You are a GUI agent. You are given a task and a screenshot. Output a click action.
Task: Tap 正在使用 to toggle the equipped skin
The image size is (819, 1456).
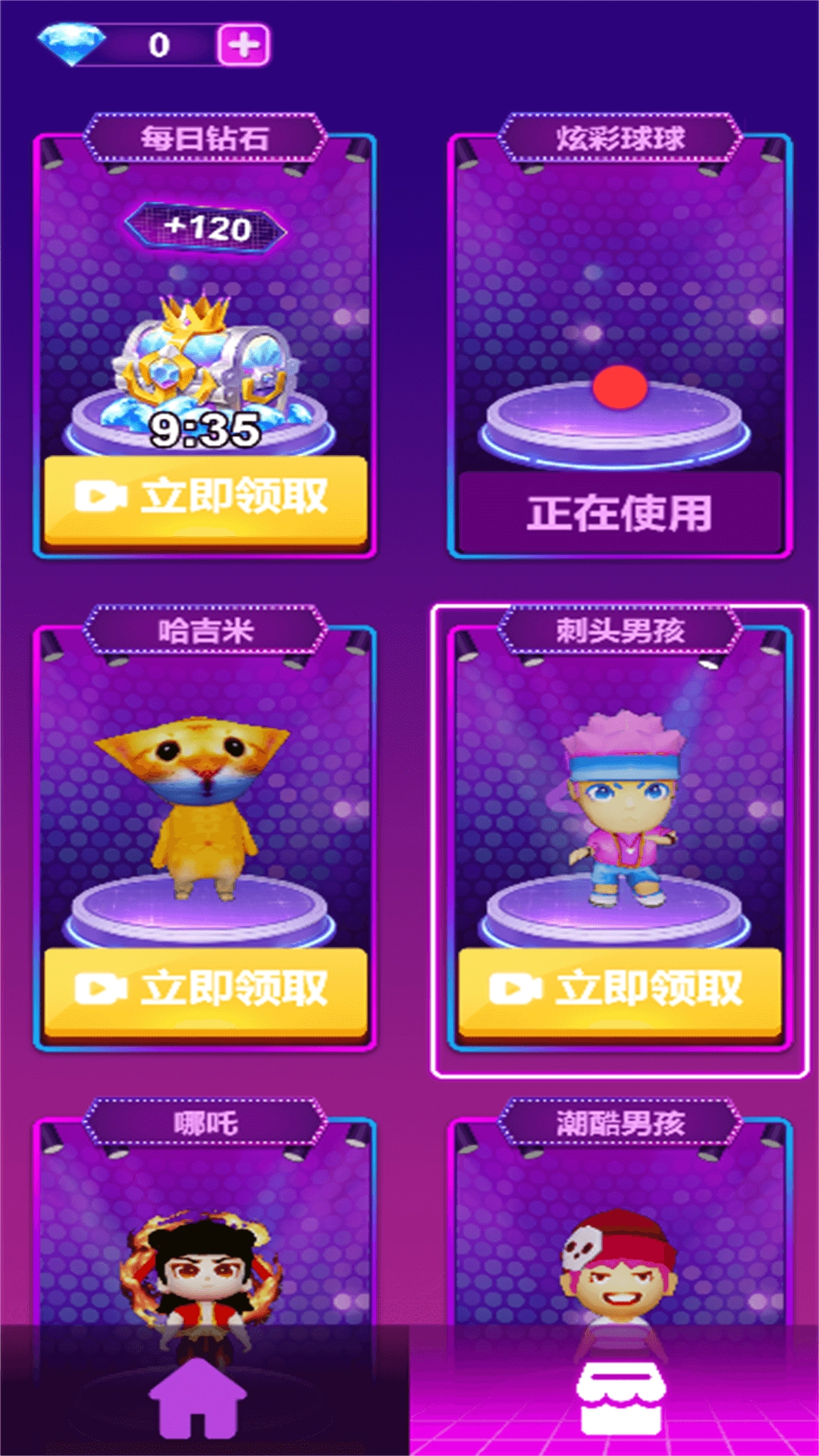620,512
